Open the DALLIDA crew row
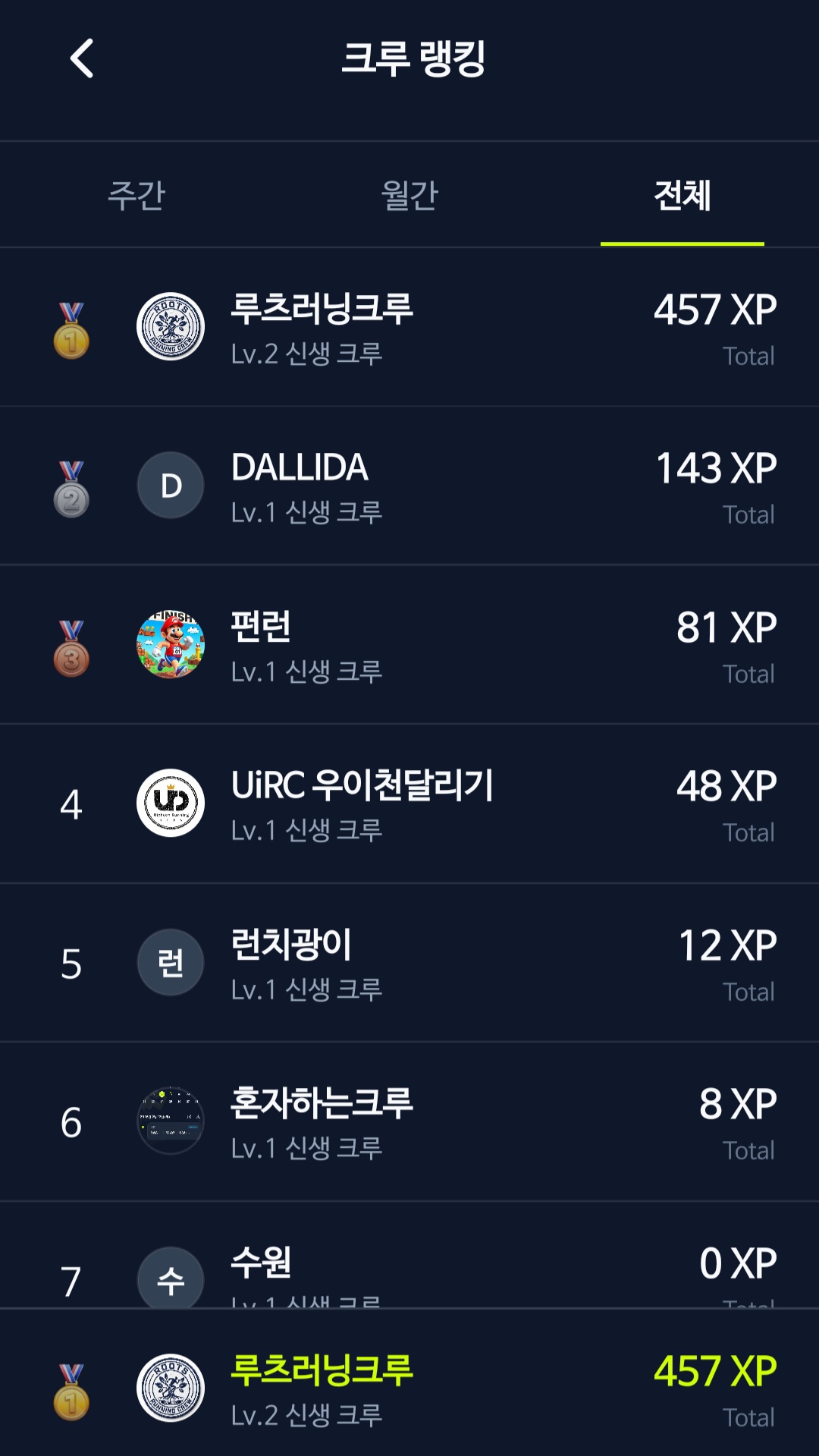The width and height of the screenshot is (819, 1456). 409,486
